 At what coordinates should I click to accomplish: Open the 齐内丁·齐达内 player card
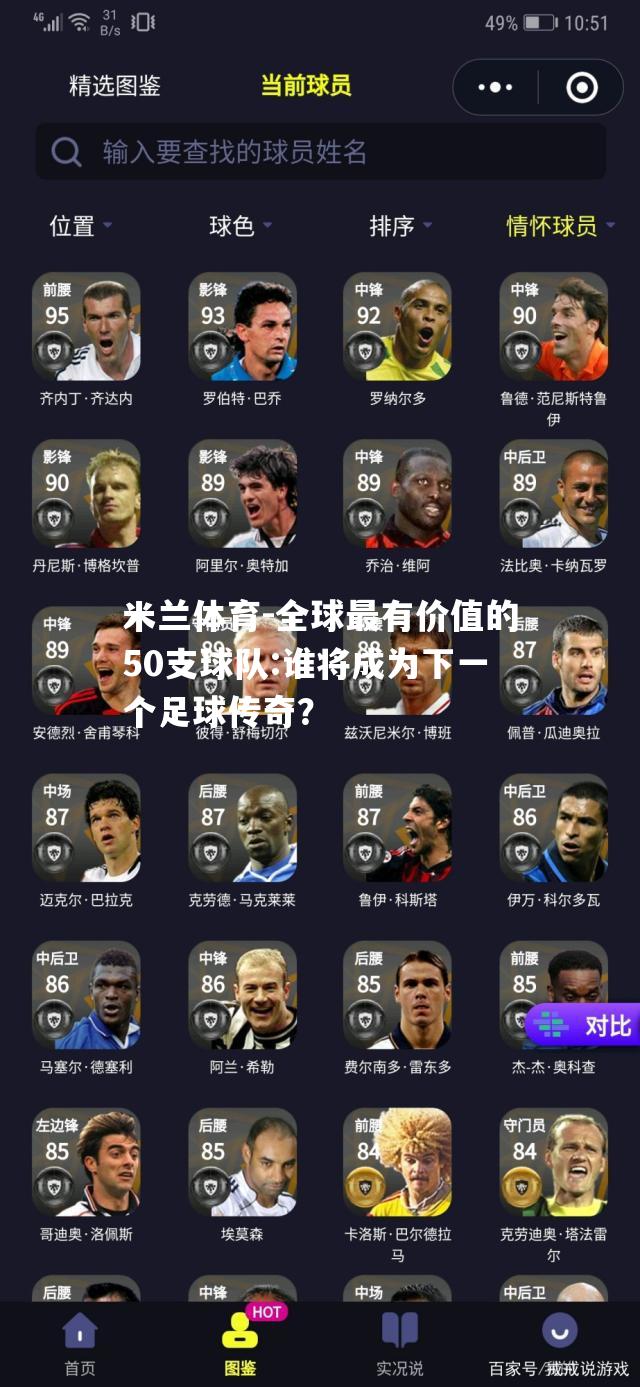(86, 328)
